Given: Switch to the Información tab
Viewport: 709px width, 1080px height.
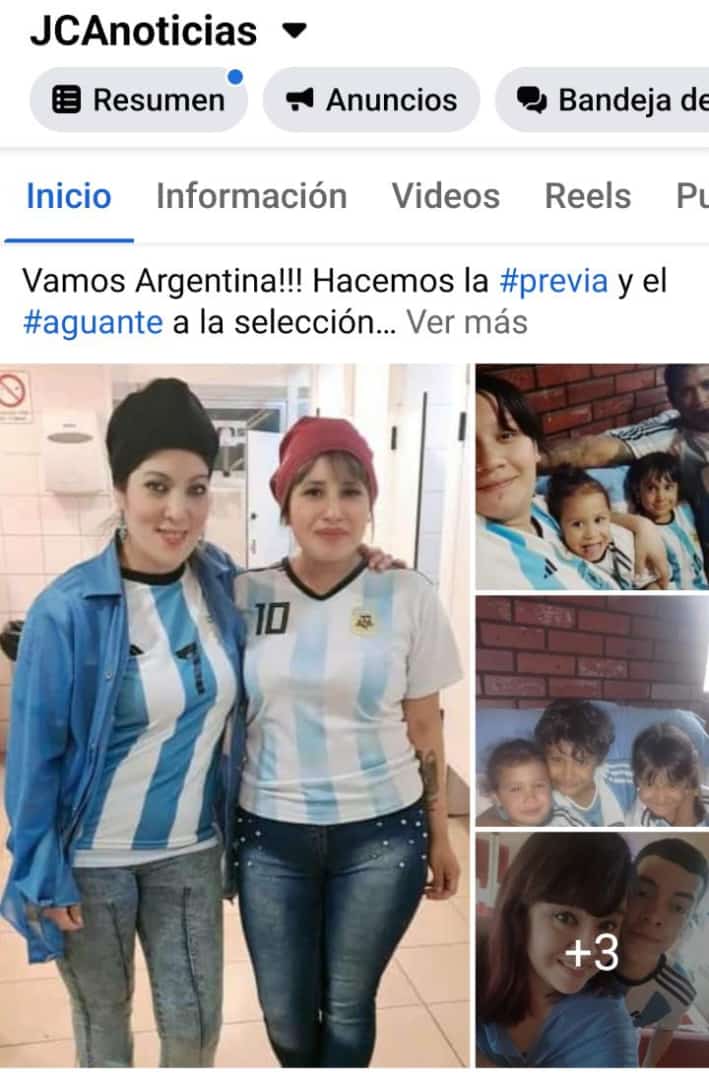Looking at the screenshot, I should coord(251,196).
